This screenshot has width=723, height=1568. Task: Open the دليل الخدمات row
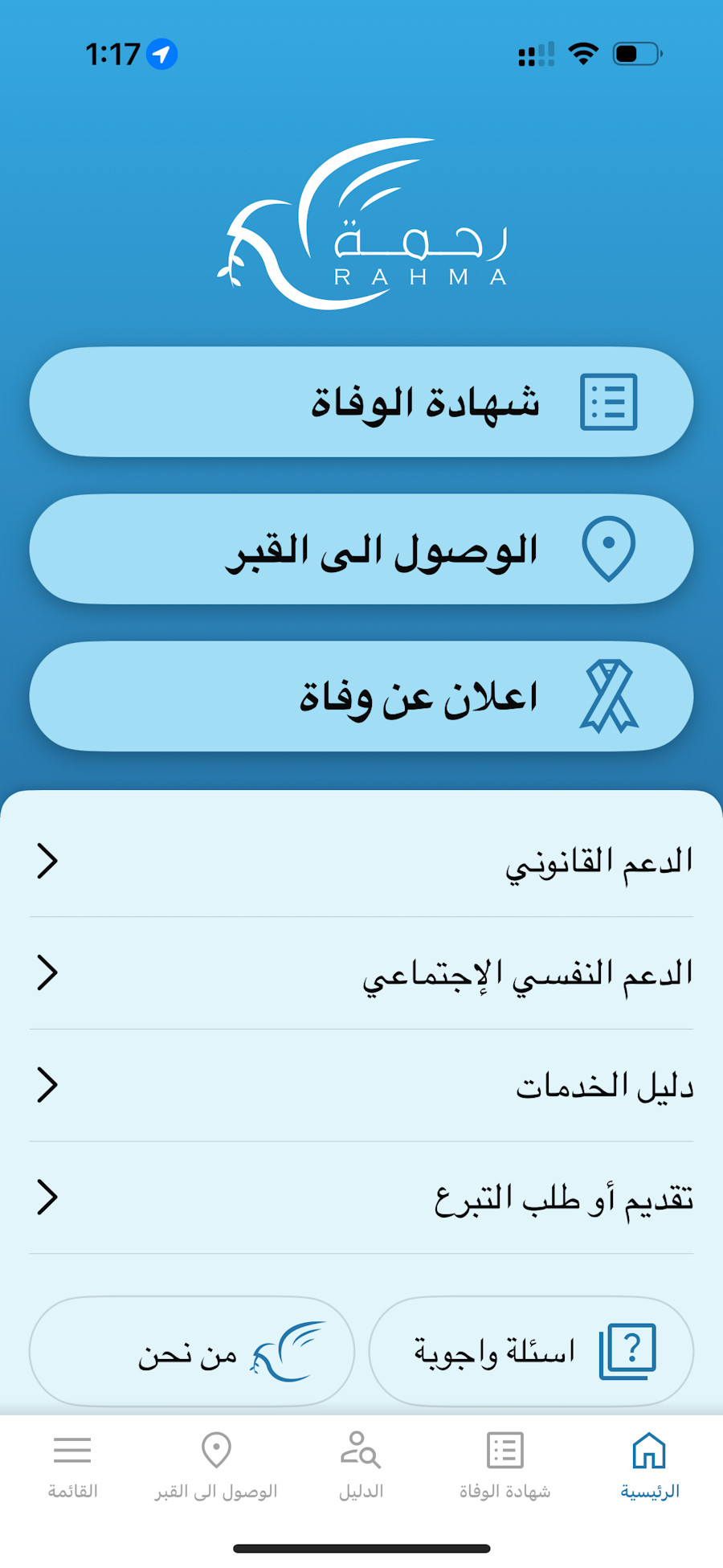click(x=361, y=1086)
